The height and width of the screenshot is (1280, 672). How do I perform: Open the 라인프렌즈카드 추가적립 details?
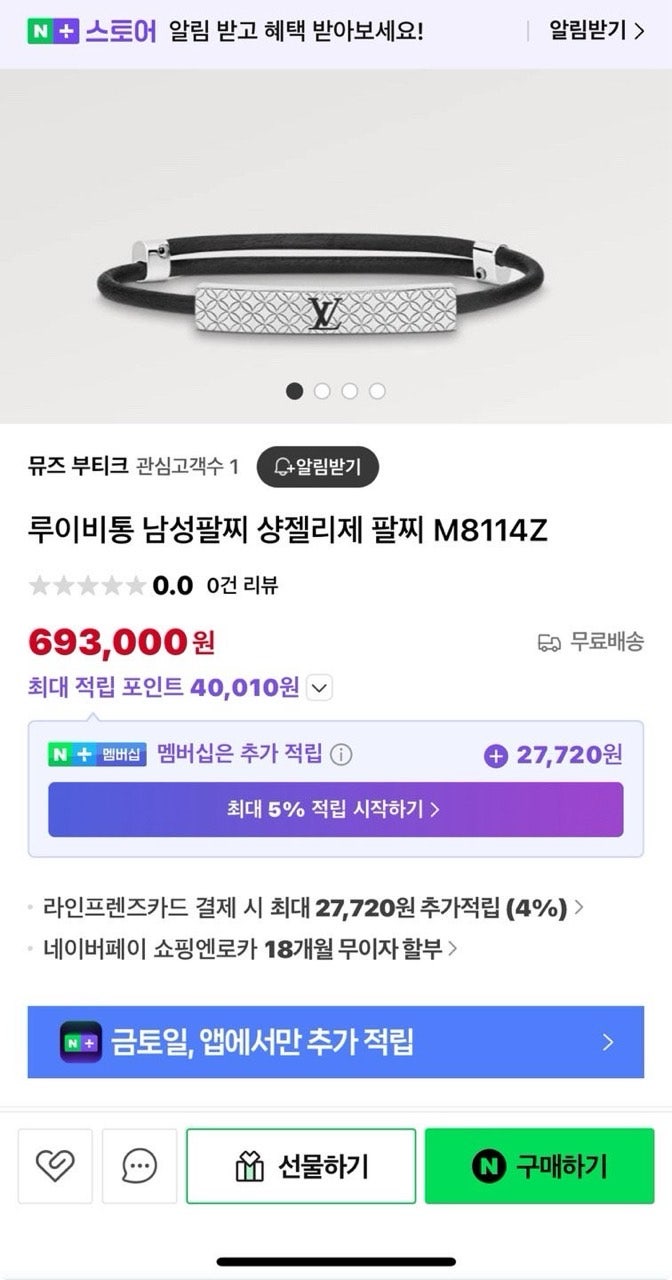click(310, 909)
